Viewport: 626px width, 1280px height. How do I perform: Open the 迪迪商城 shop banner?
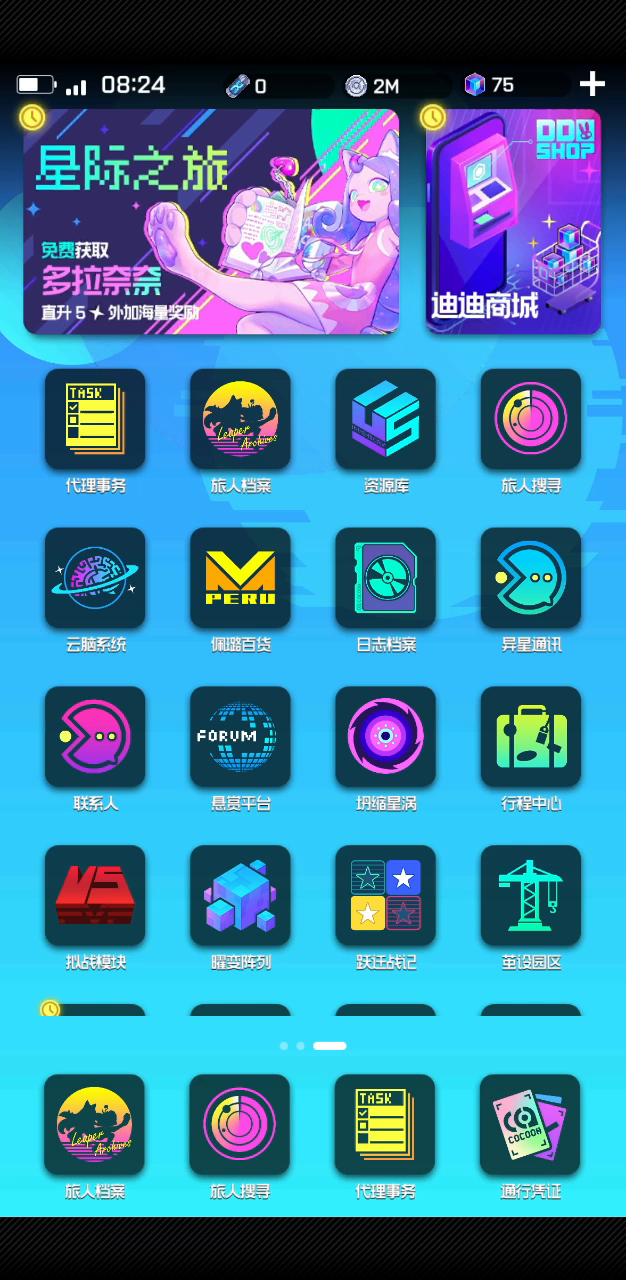(x=513, y=222)
